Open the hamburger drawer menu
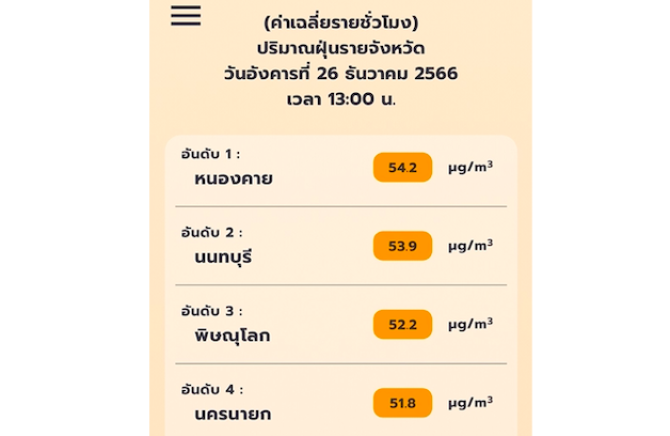This screenshot has height=436, width=670. [186, 15]
